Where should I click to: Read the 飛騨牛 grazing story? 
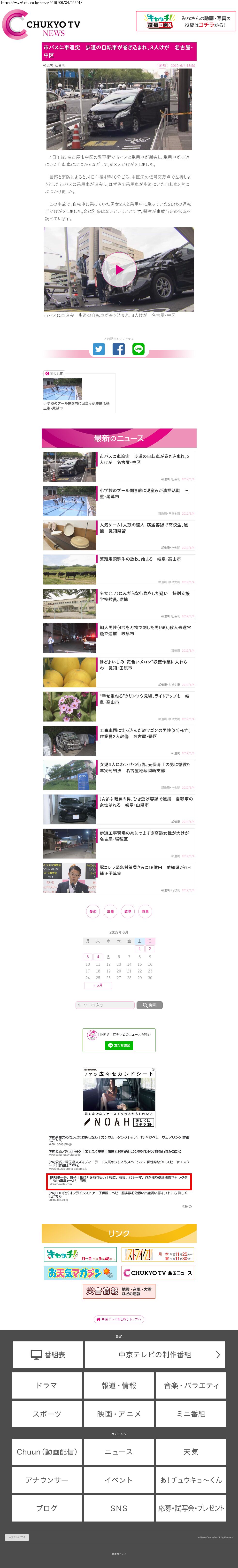(140, 559)
